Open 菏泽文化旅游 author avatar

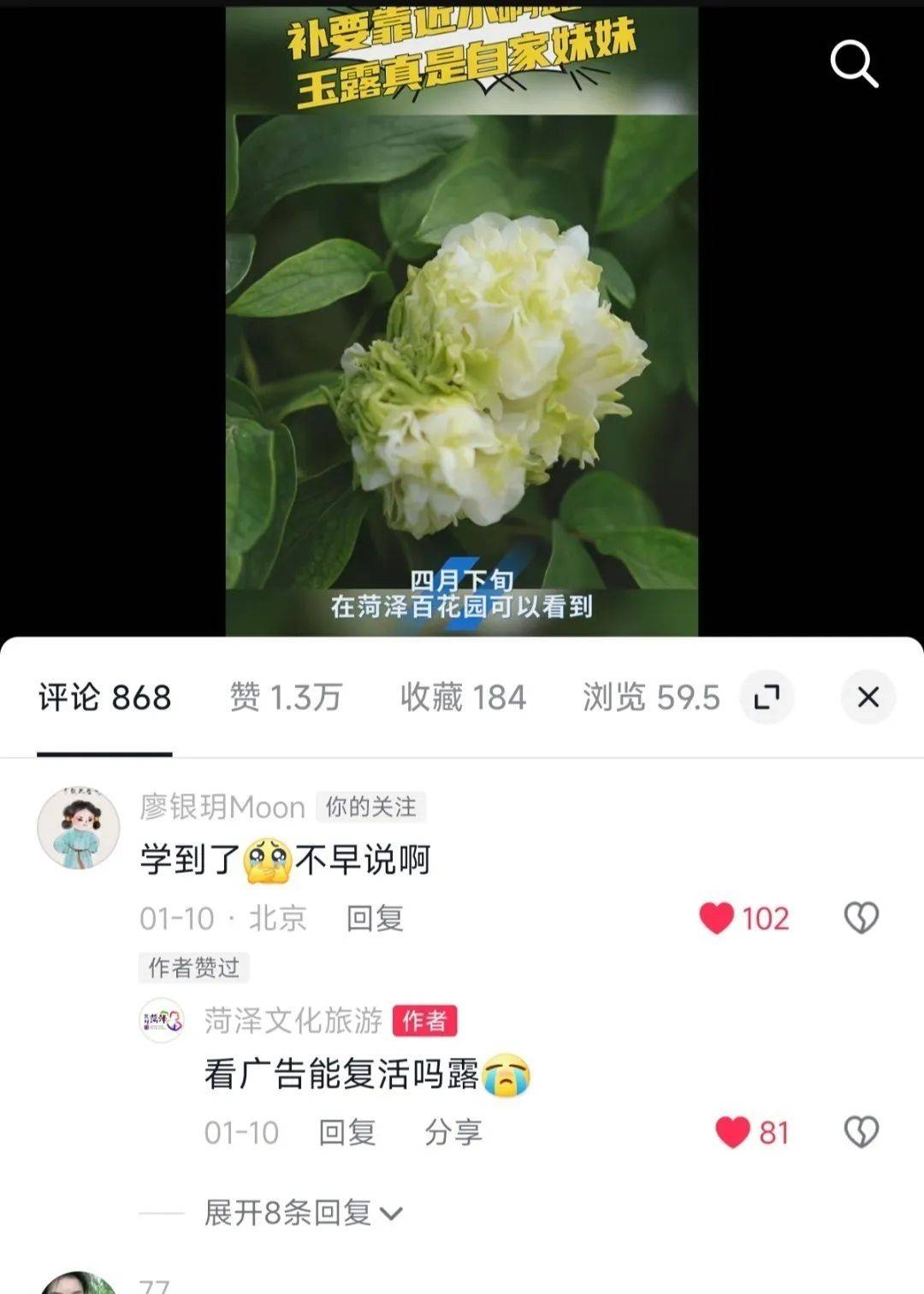coord(162,1020)
